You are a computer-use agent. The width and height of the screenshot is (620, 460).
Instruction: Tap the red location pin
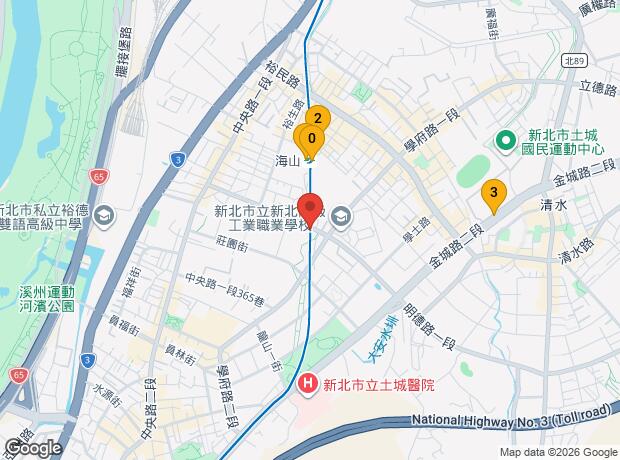pos(310,207)
